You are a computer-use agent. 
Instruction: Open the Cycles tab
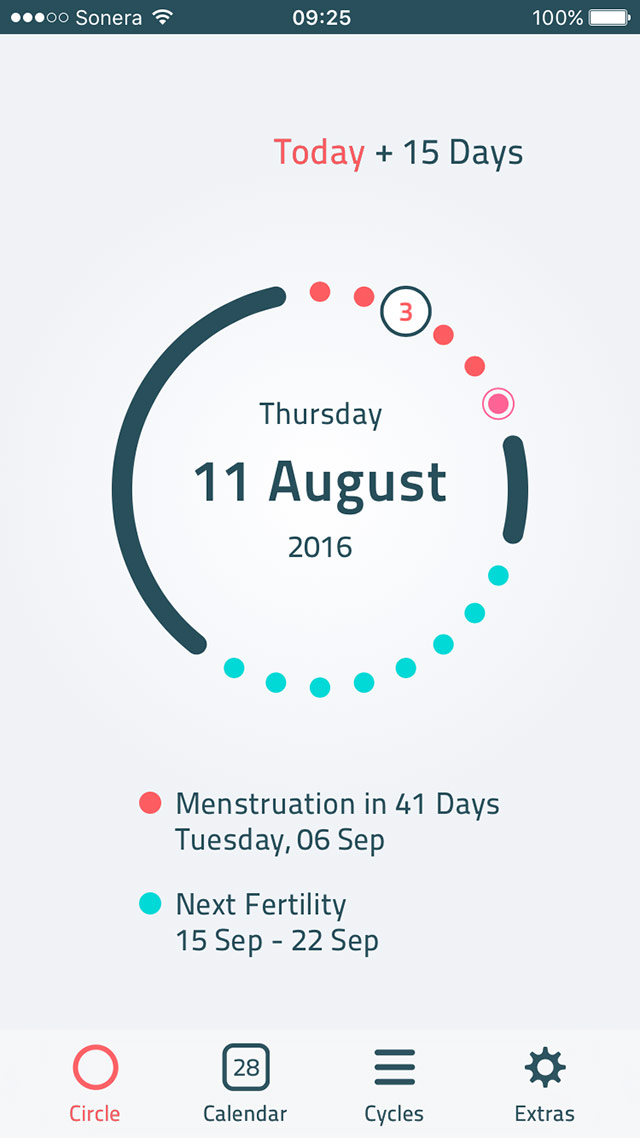[x=394, y=1082]
